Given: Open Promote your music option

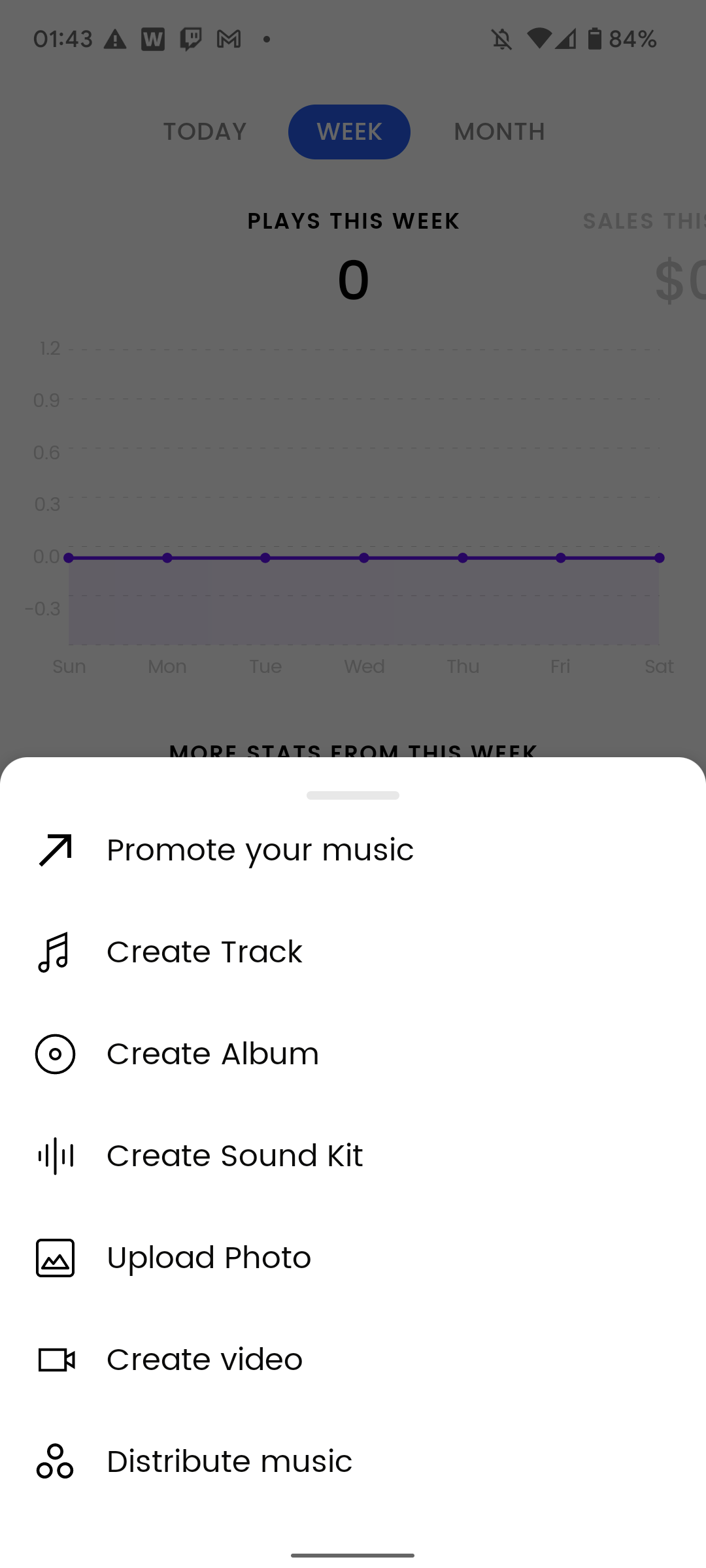Looking at the screenshot, I should pos(260,849).
